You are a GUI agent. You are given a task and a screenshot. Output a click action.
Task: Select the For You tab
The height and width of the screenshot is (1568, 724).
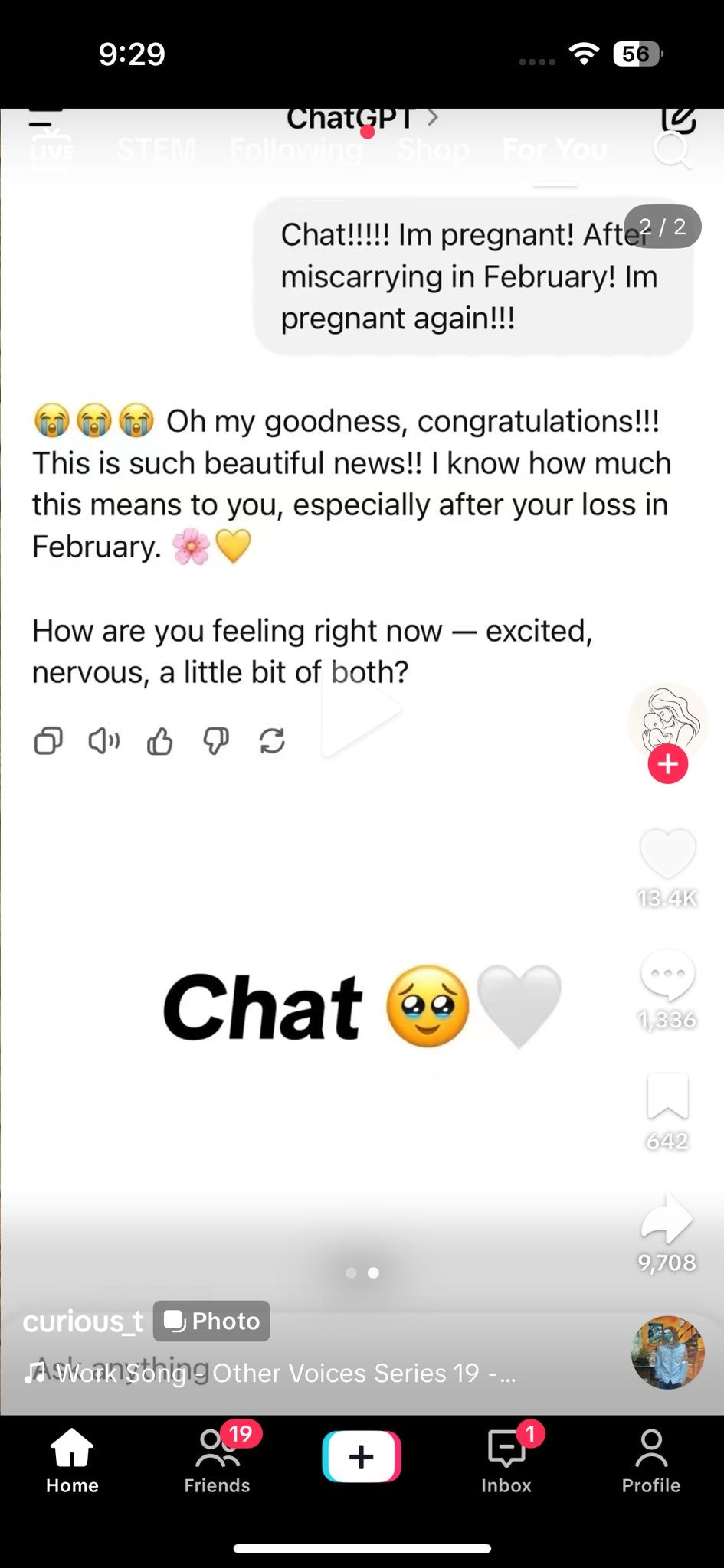555,149
